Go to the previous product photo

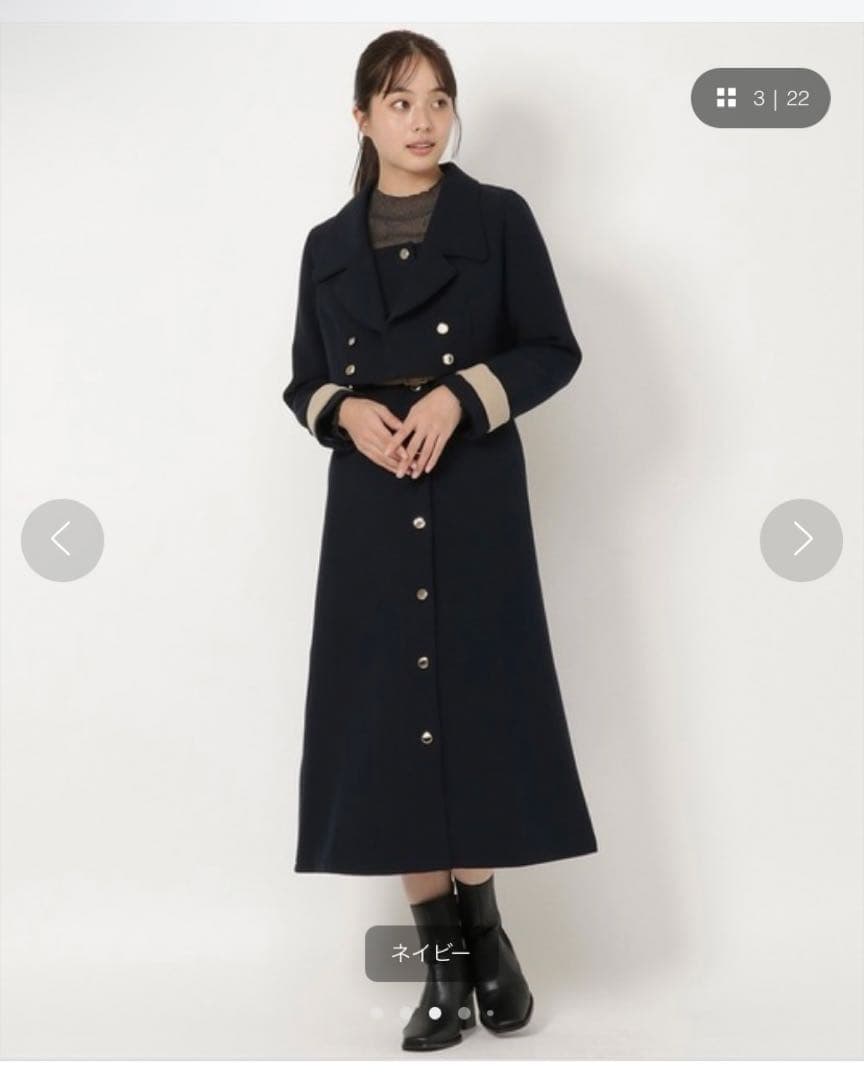coord(63,540)
